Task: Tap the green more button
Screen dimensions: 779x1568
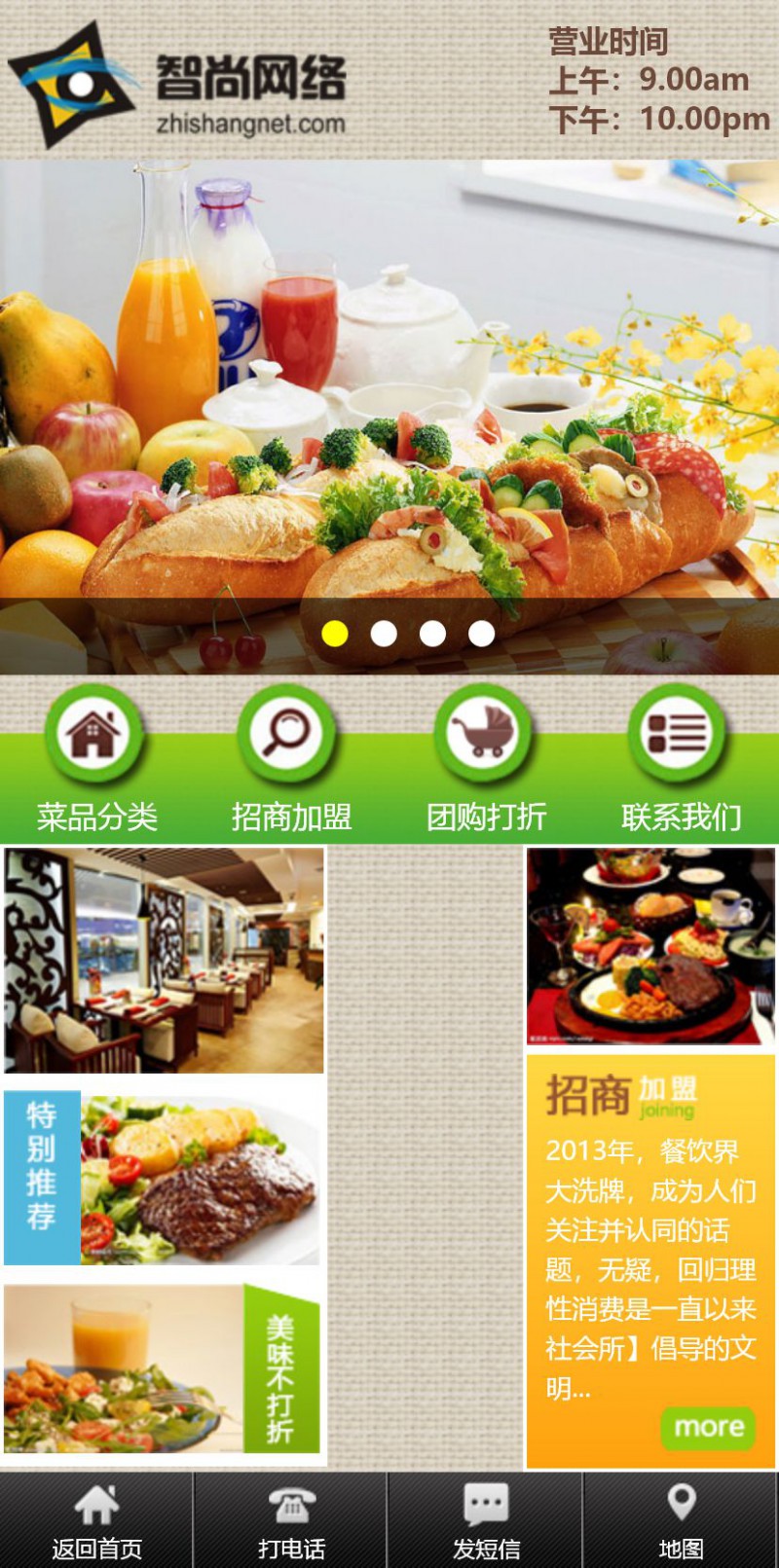Action: pos(708,1427)
